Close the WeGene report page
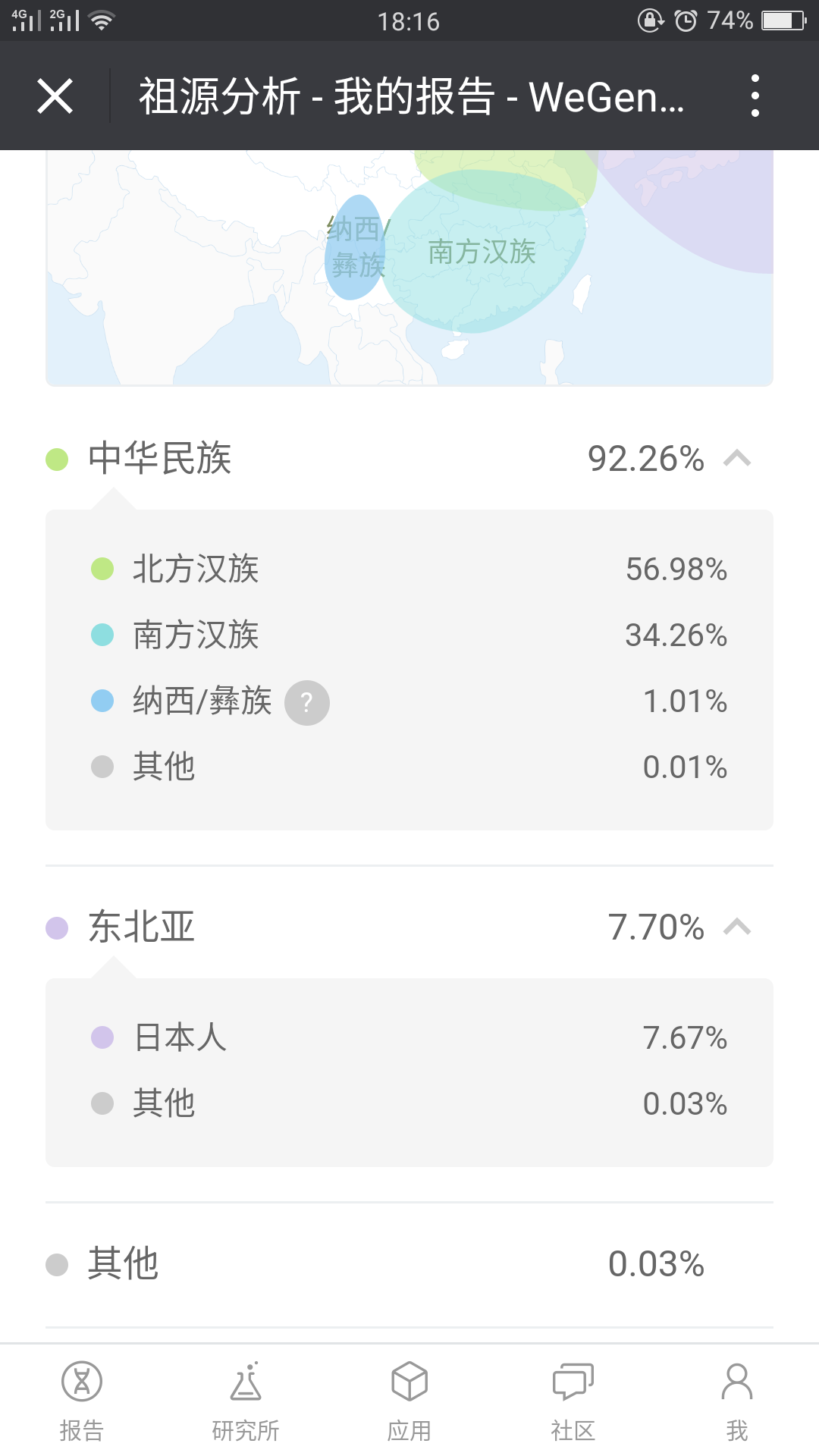Viewport: 819px width, 1456px height. click(55, 96)
